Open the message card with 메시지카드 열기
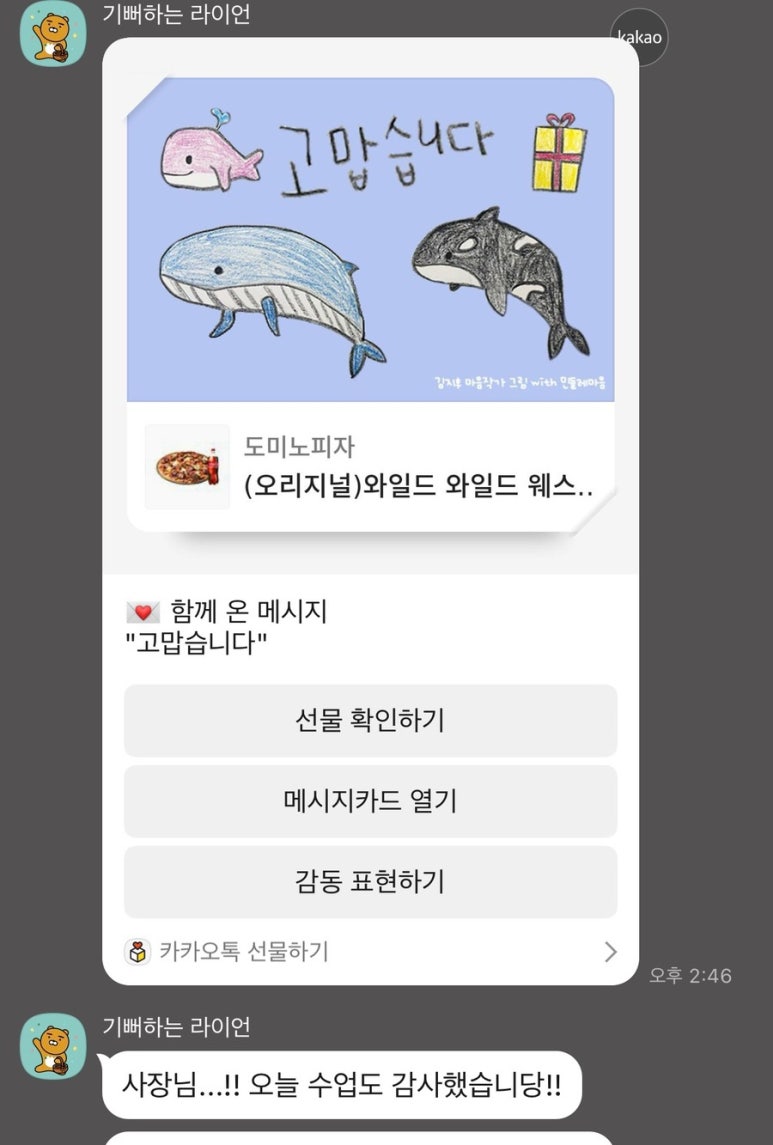This screenshot has width=773, height=1145. 370,801
